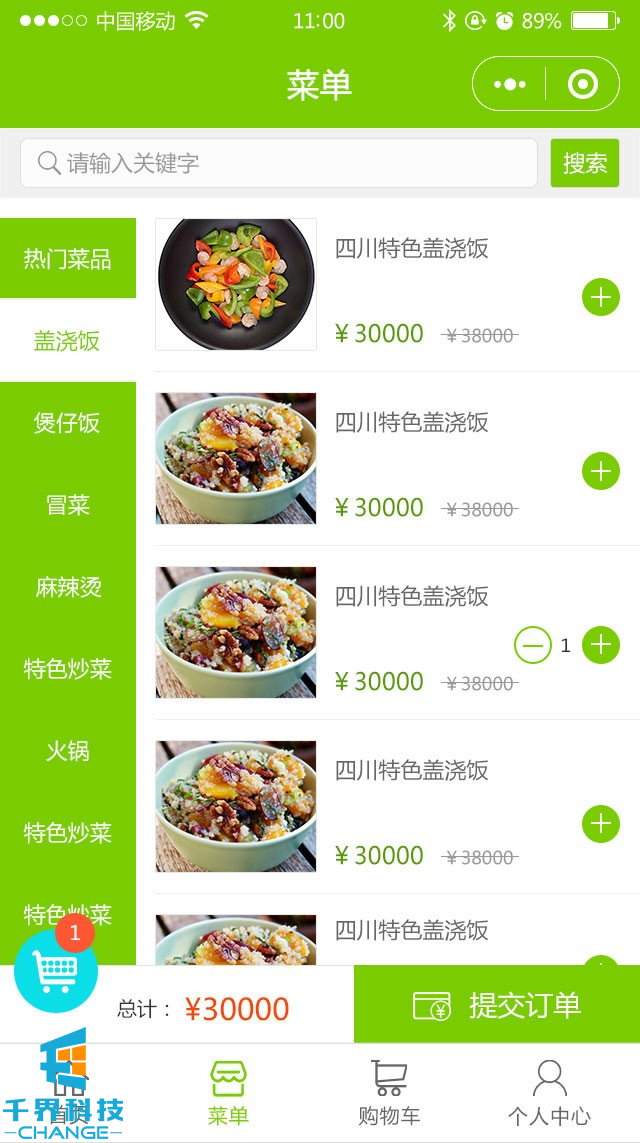The height and width of the screenshot is (1143, 640).
Task: Switch to the 冒菜 category
Action: (x=68, y=505)
